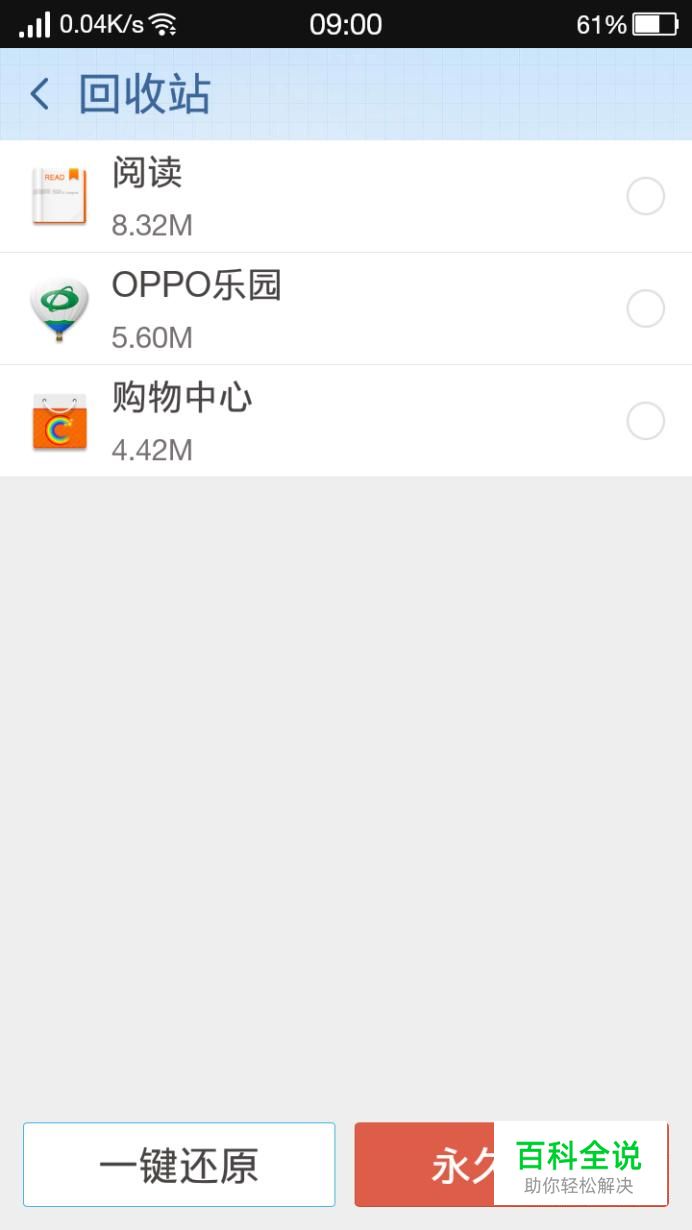The image size is (692, 1230).
Task: Select the 阅读 app checkbox
Action: pyautogui.click(x=645, y=196)
